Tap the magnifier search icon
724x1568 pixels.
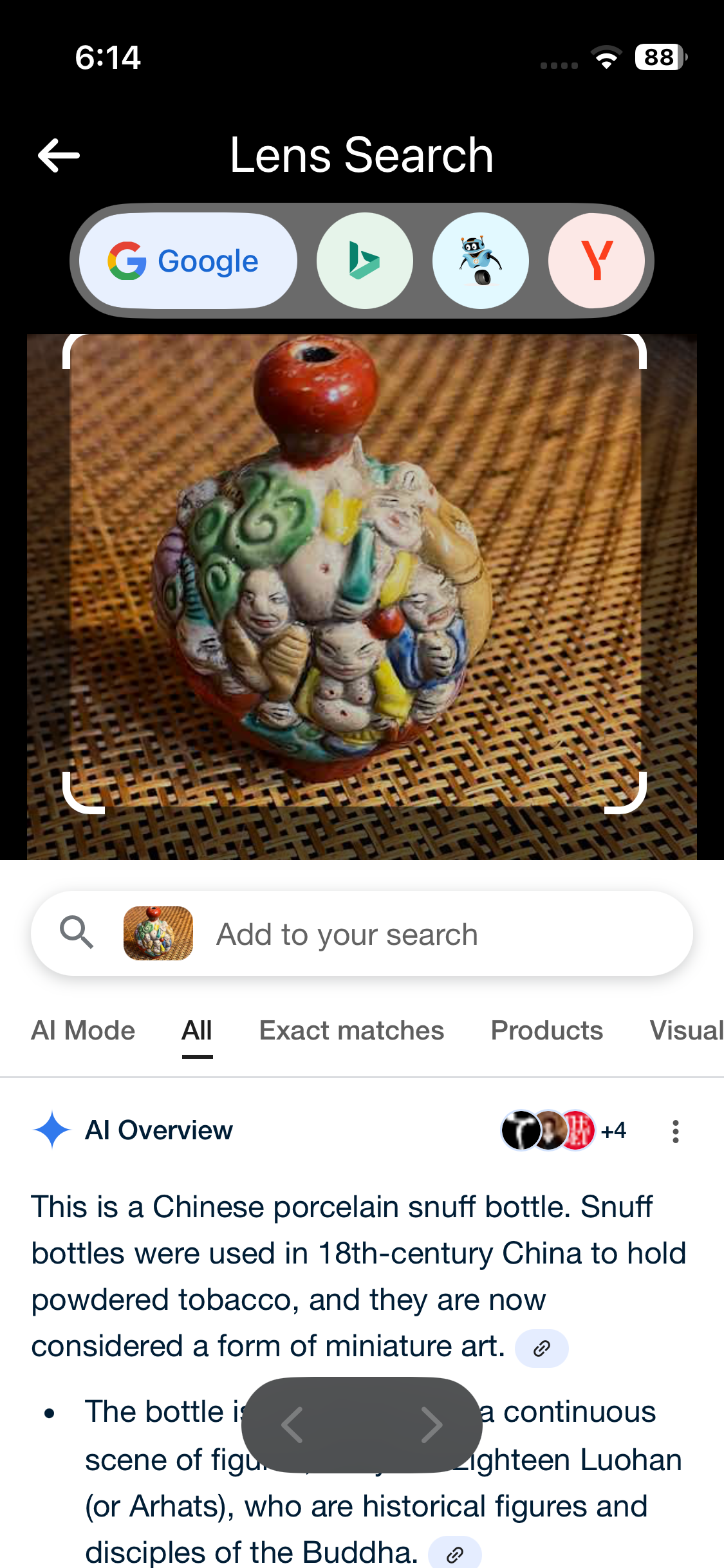(77, 933)
